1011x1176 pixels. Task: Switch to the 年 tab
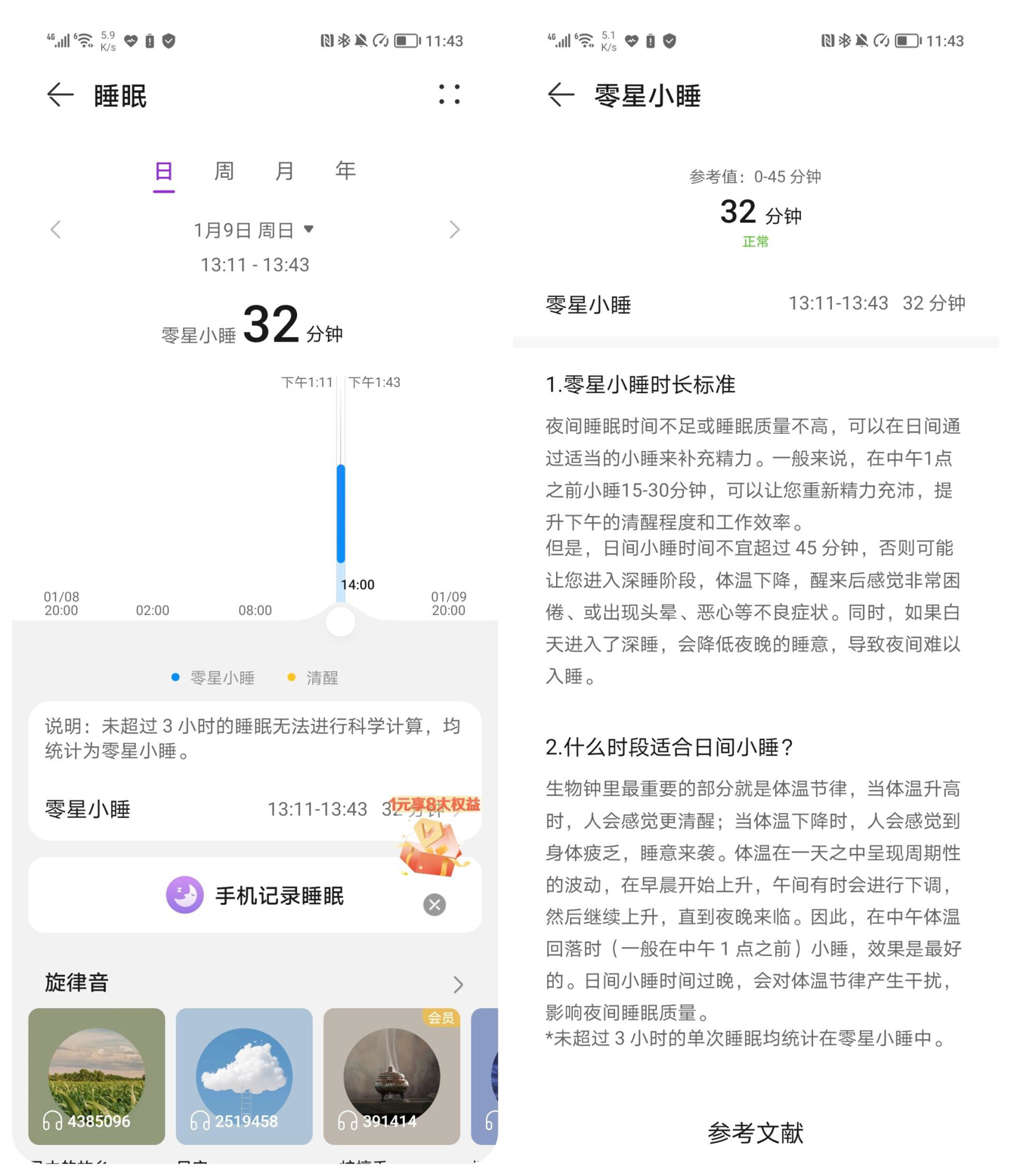345,170
